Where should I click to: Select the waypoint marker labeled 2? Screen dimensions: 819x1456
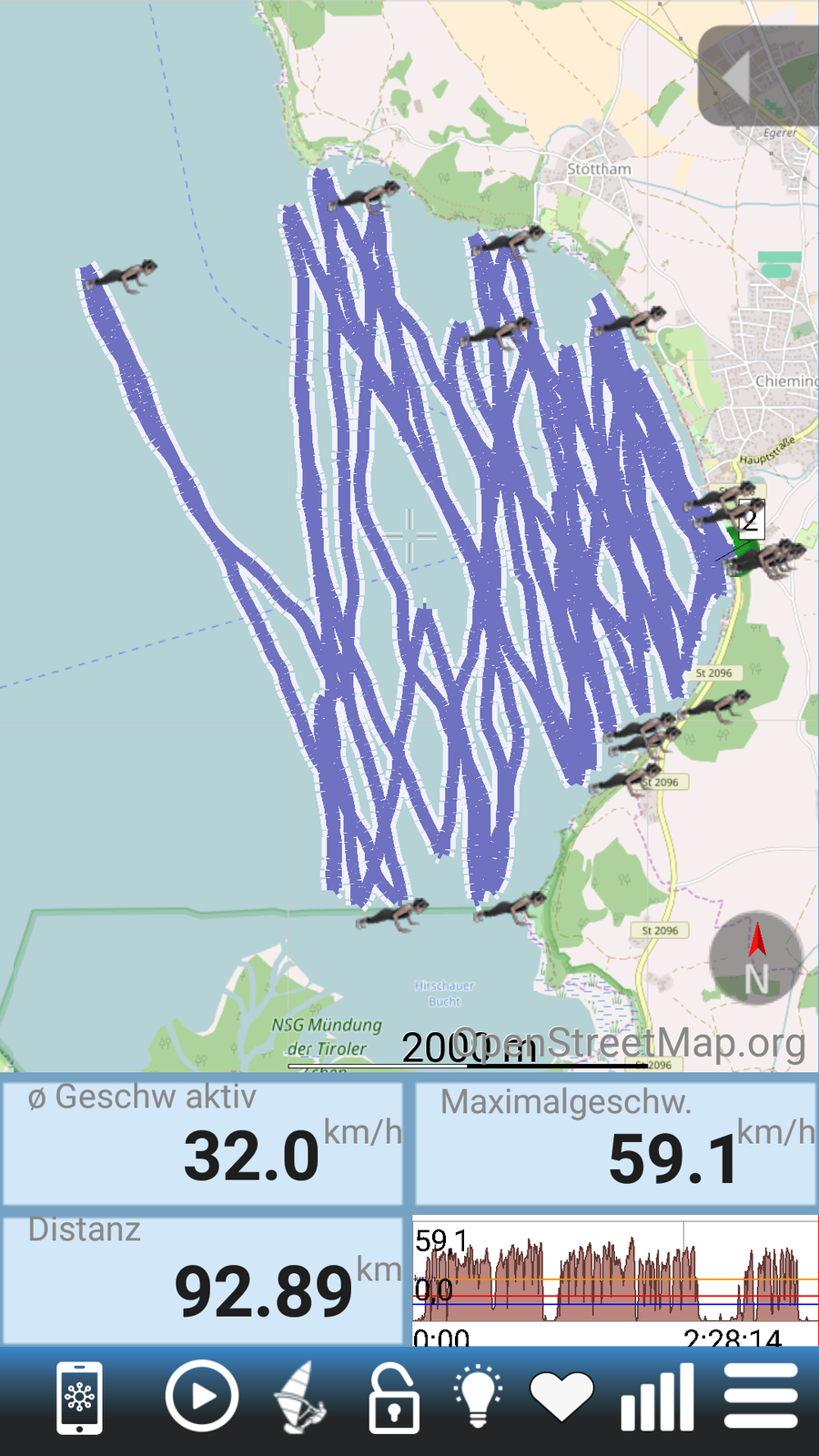750,521
